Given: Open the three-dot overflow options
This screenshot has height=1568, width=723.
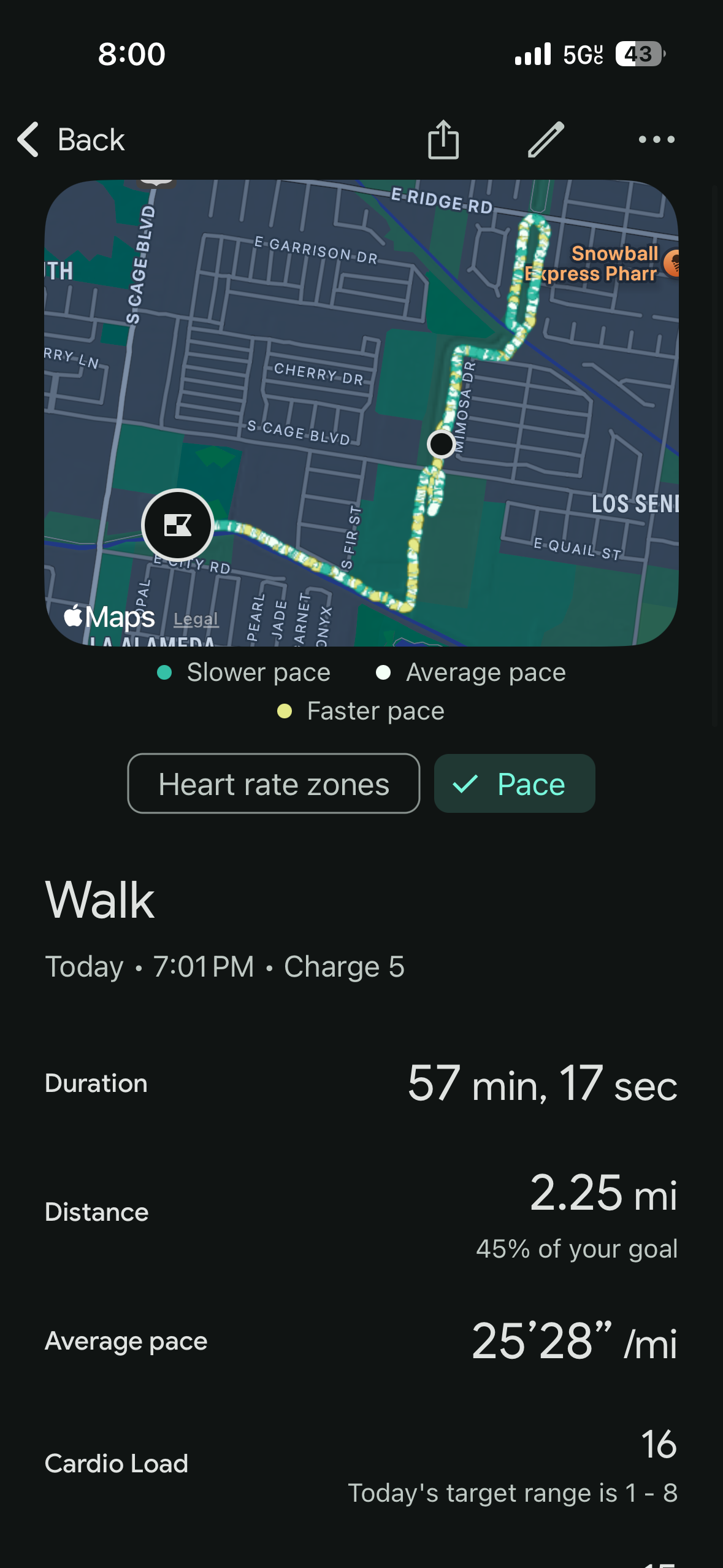Looking at the screenshot, I should 655,140.
